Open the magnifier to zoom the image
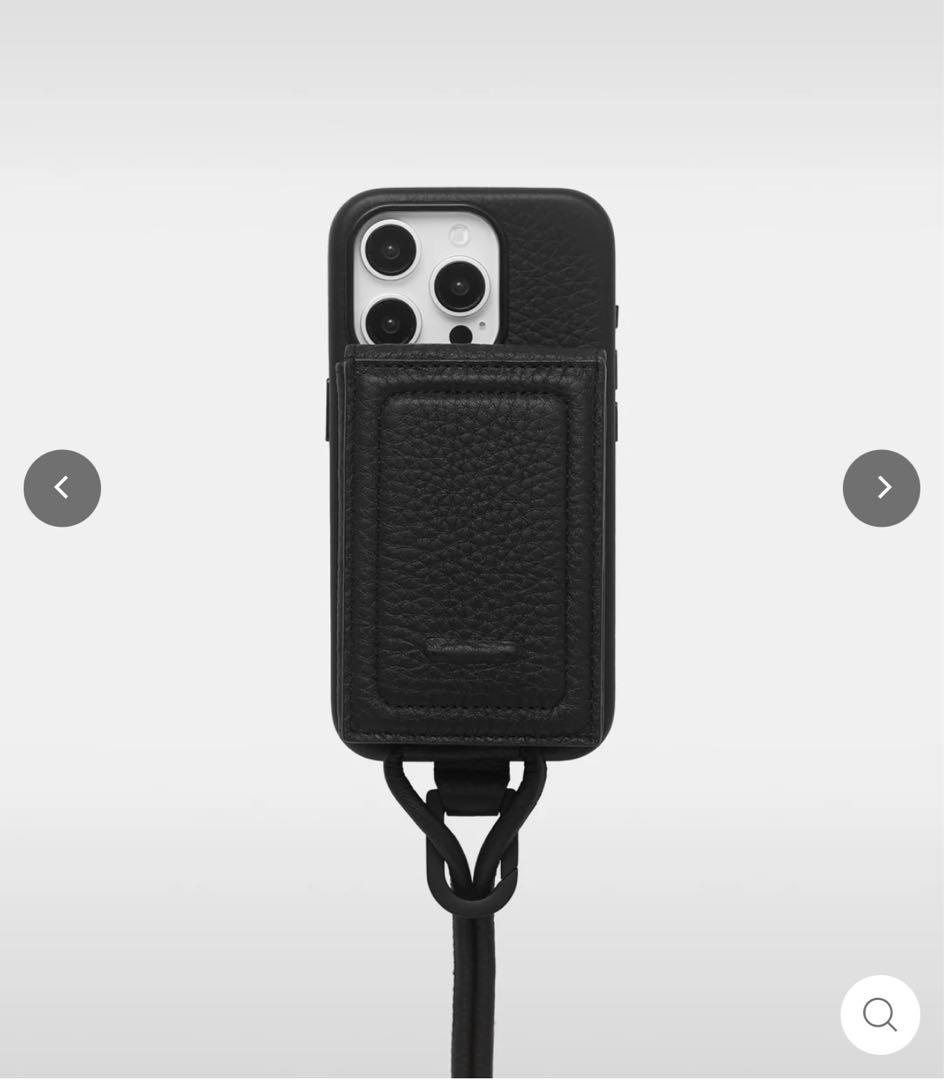Screen dimensions: 944x1080 [x=880, y=1015]
